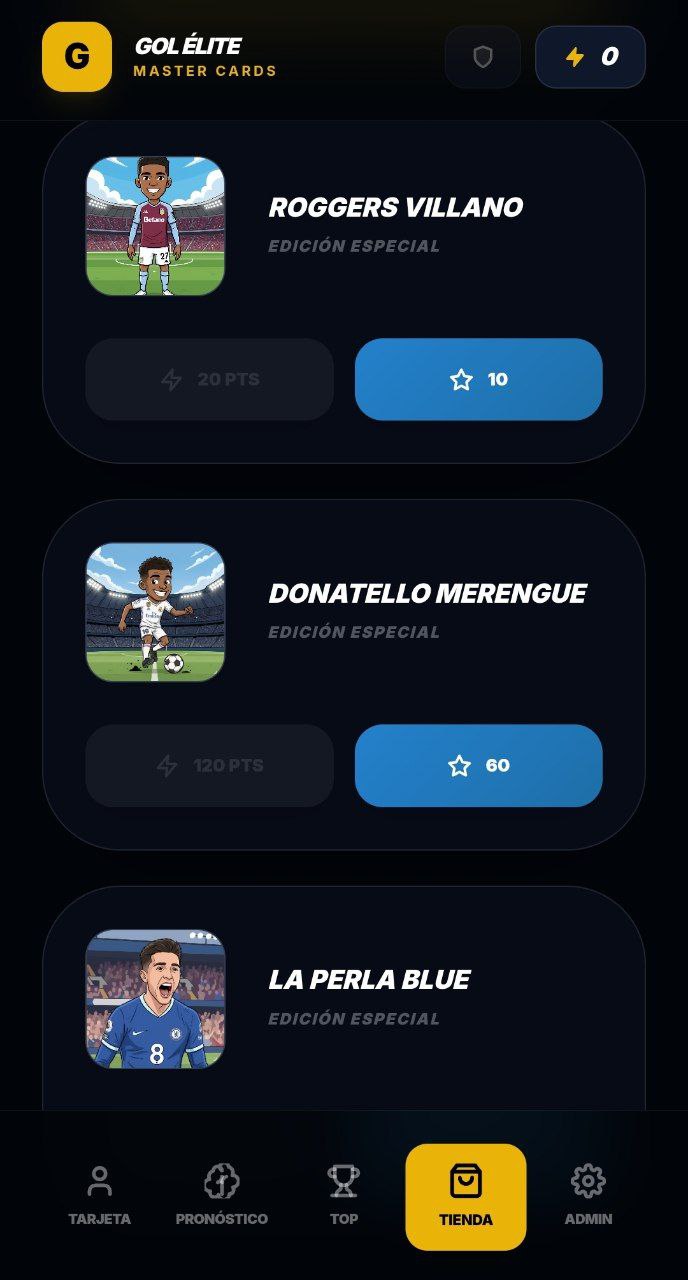Go to the Pronóstico tab
Viewport: 688px width, 1280px height.
(221, 1196)
